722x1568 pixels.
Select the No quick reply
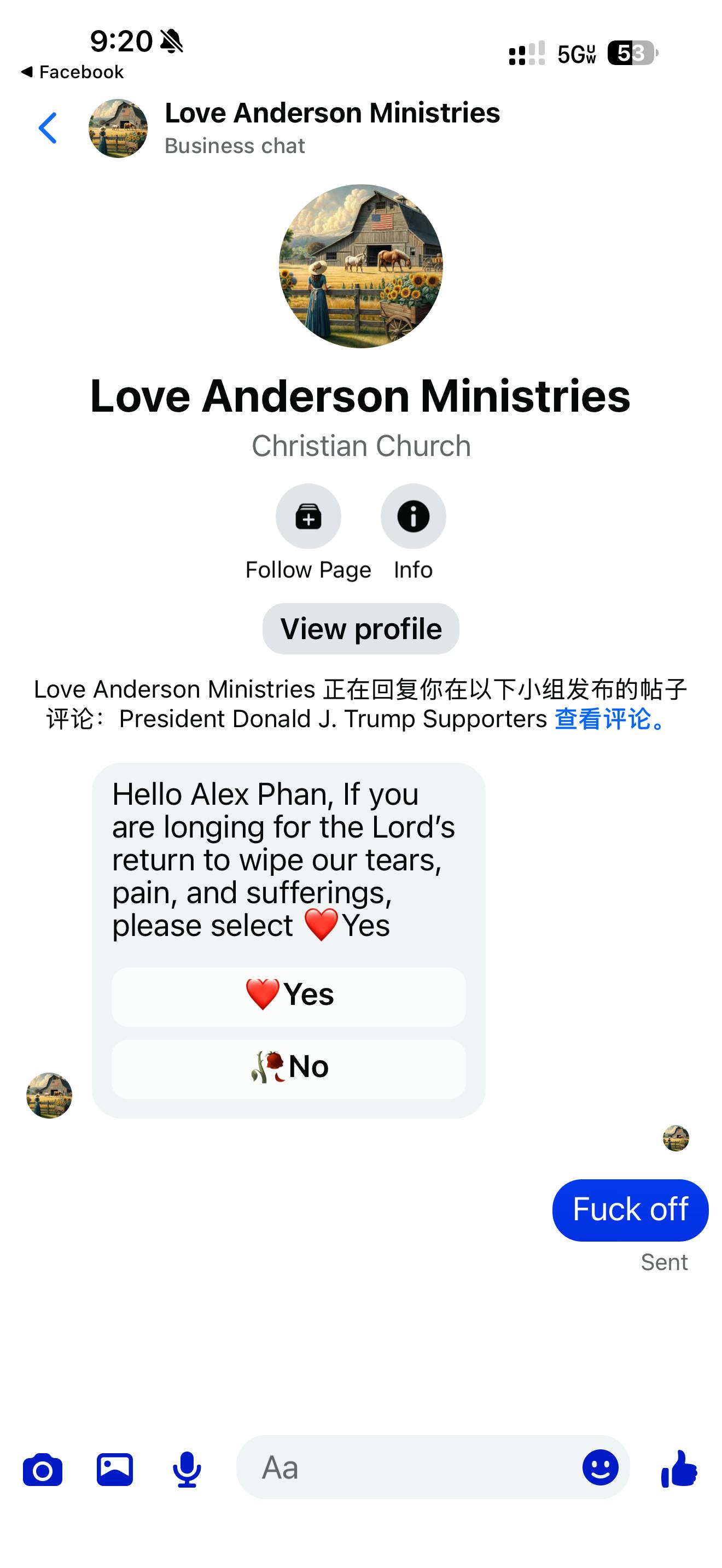pos(289,1068)
